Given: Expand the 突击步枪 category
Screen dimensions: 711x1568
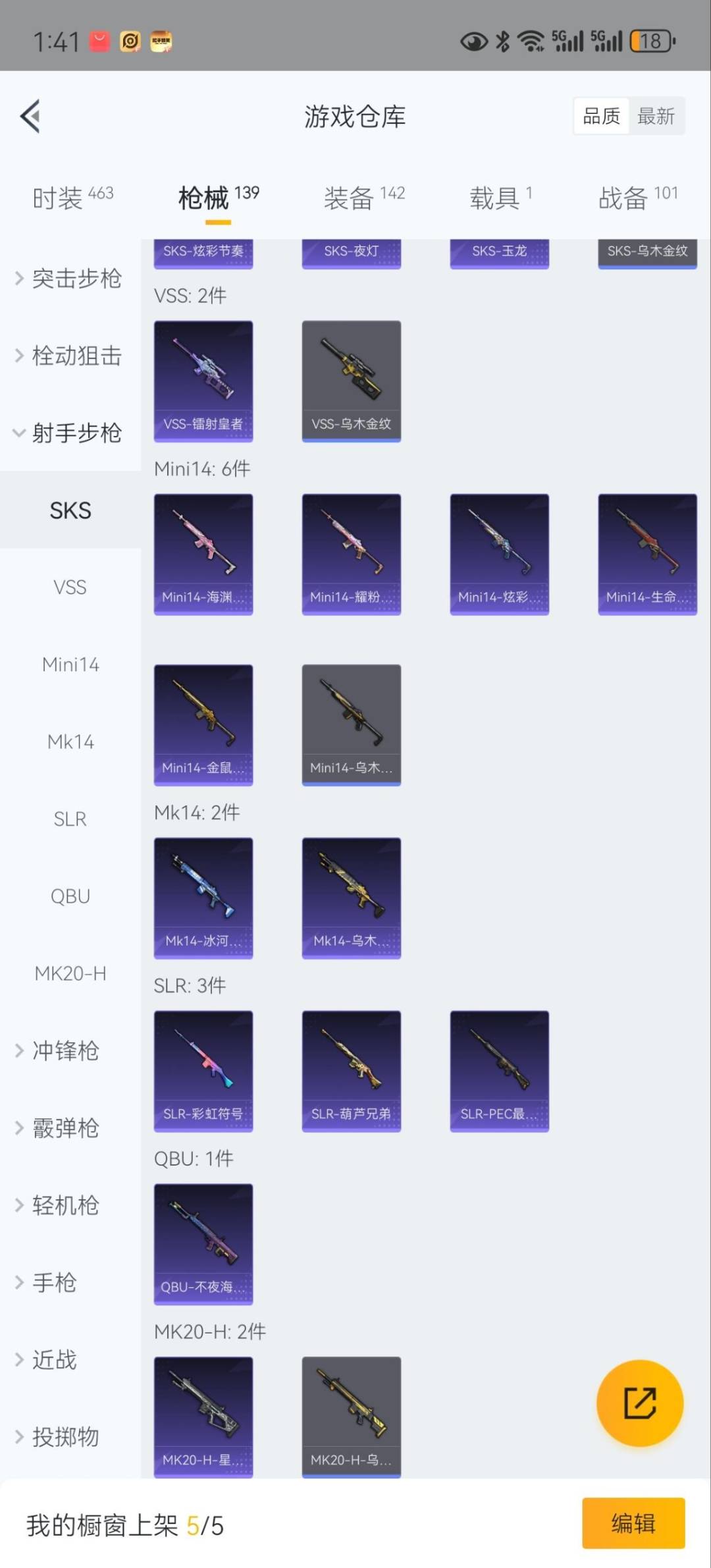Looking at the screenshot, I should [69, 279].
